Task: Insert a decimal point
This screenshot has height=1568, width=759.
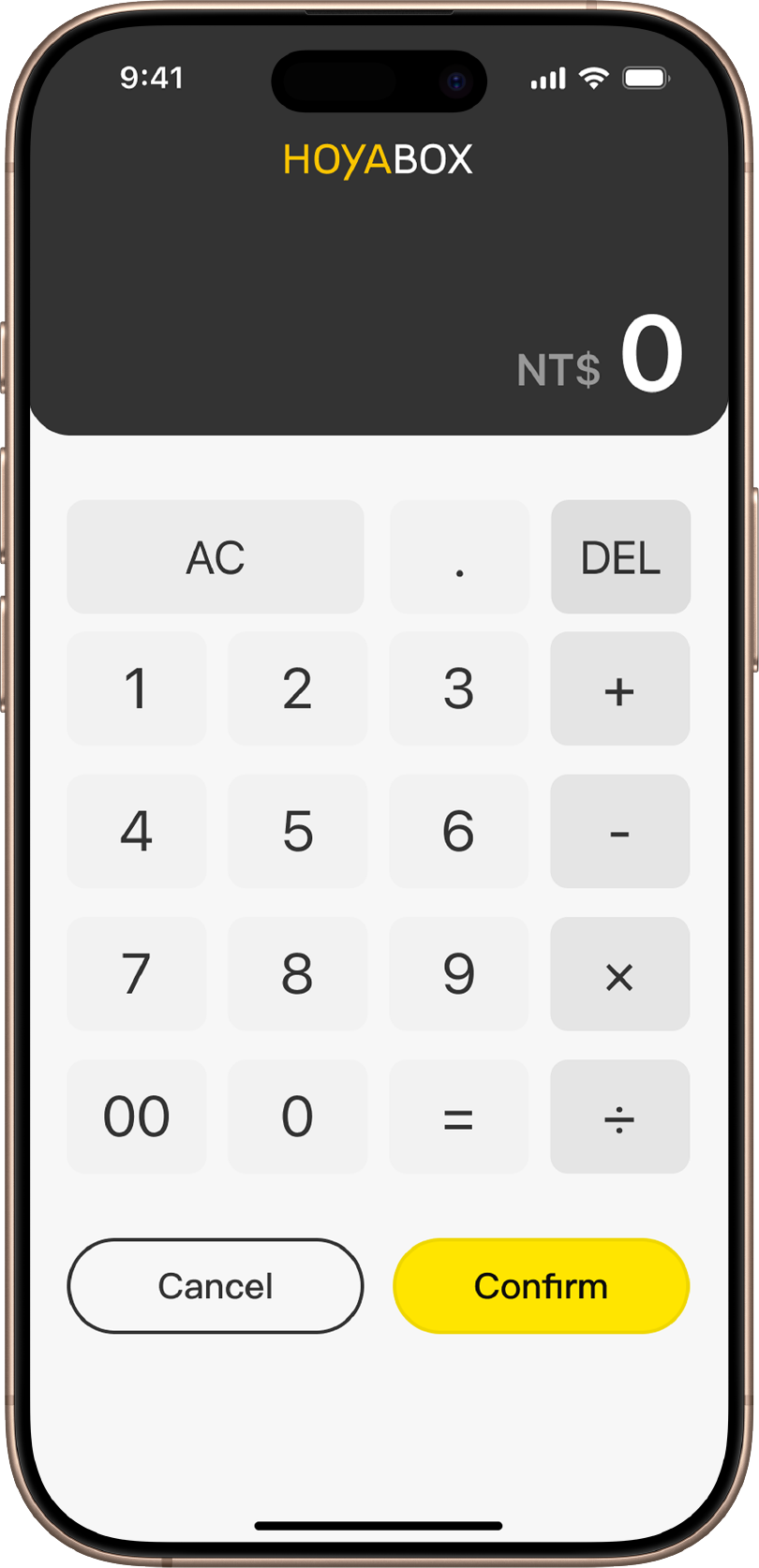Action: click(459, 557)
